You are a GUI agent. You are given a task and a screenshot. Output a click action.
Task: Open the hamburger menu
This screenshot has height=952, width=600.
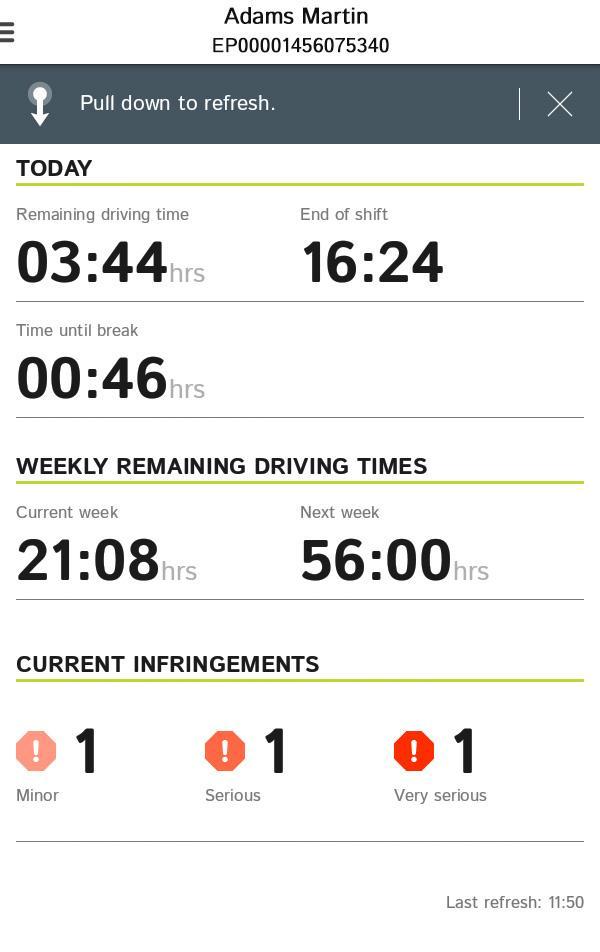point(7,32)
